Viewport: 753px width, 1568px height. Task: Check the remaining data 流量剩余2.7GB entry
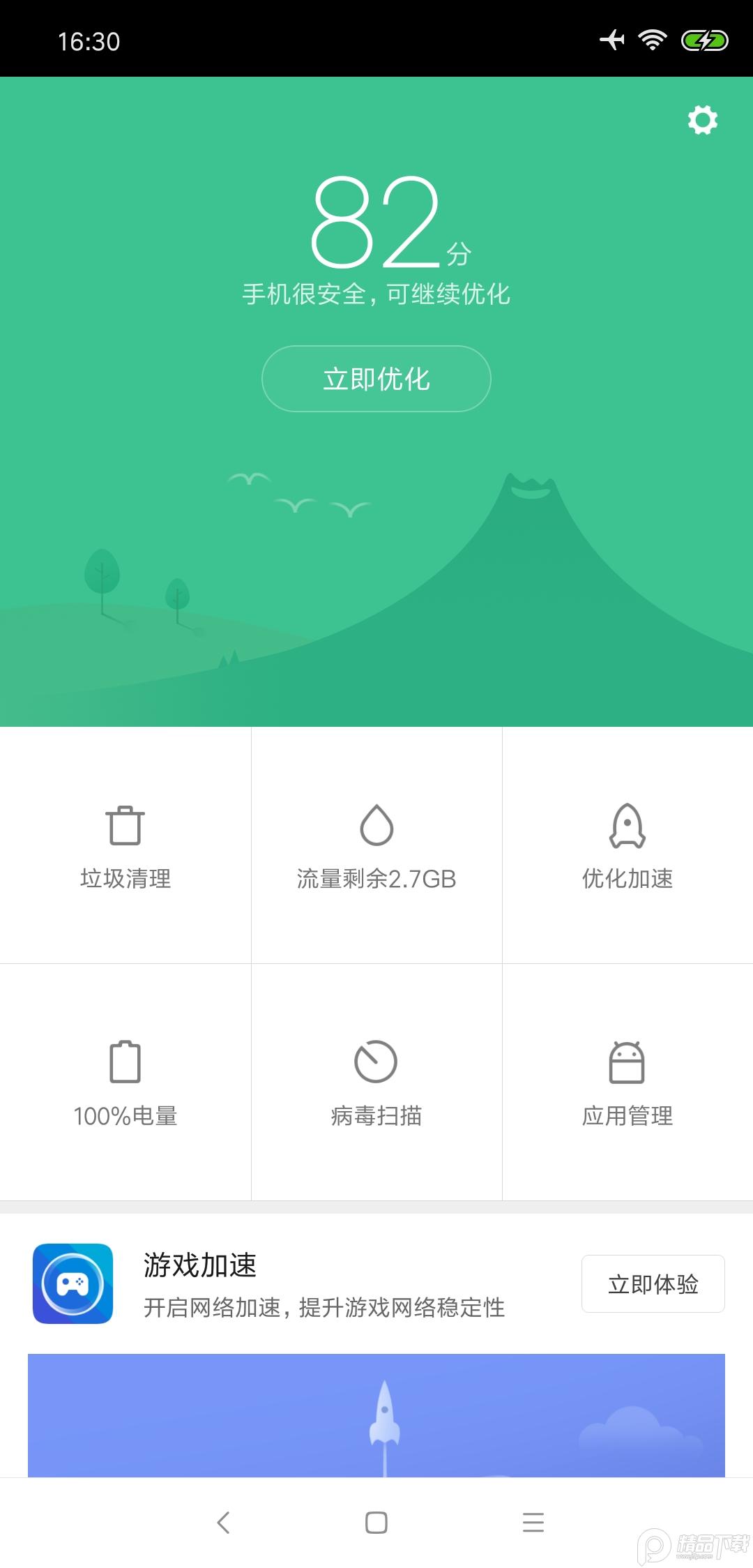coord(376,880)
